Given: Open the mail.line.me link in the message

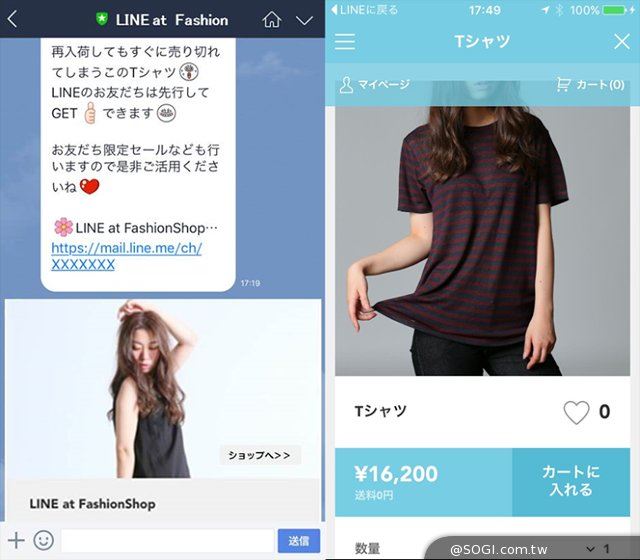Looking at the screenshot, I should [126, 256].
